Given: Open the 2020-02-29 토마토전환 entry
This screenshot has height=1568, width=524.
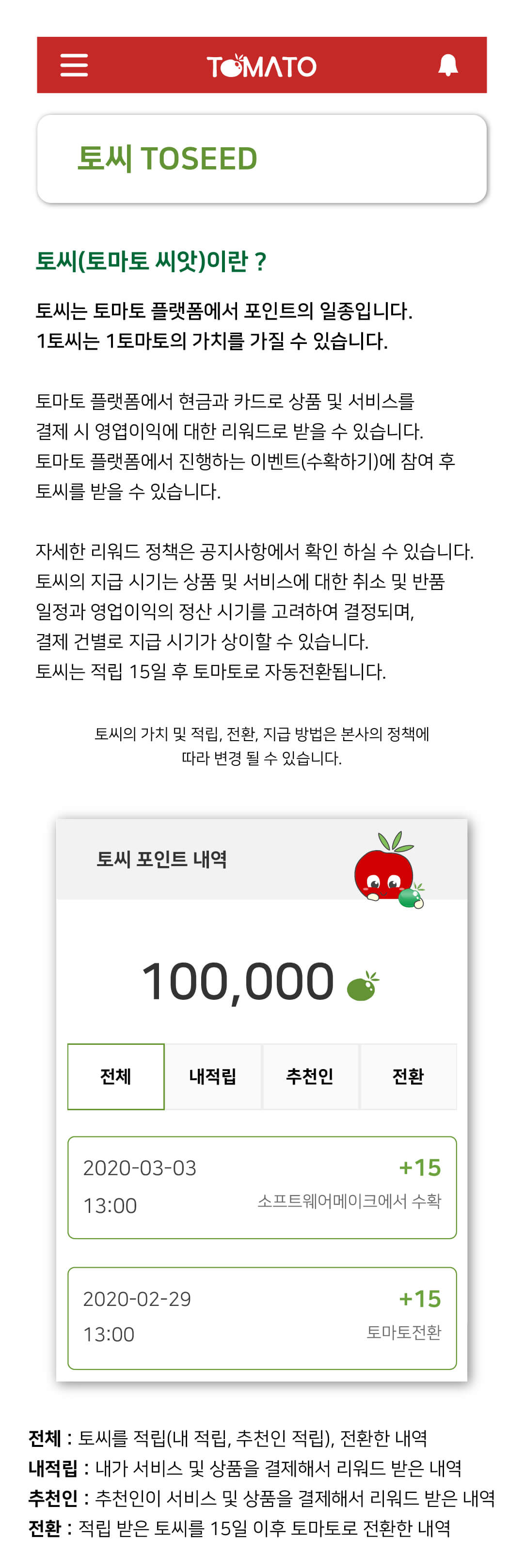Looking at the screenshot, I should [262, 1318].
